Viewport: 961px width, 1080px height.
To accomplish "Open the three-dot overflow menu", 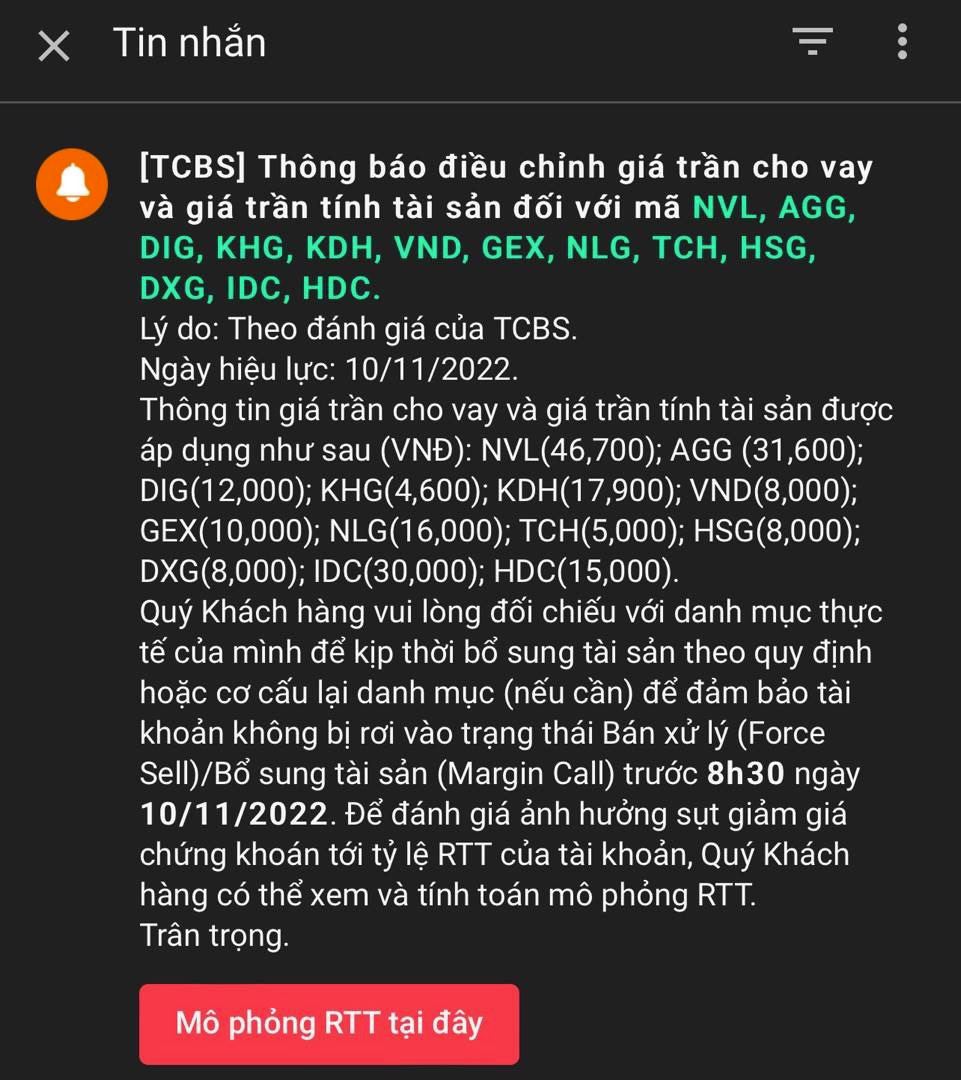I will point(902,42).
